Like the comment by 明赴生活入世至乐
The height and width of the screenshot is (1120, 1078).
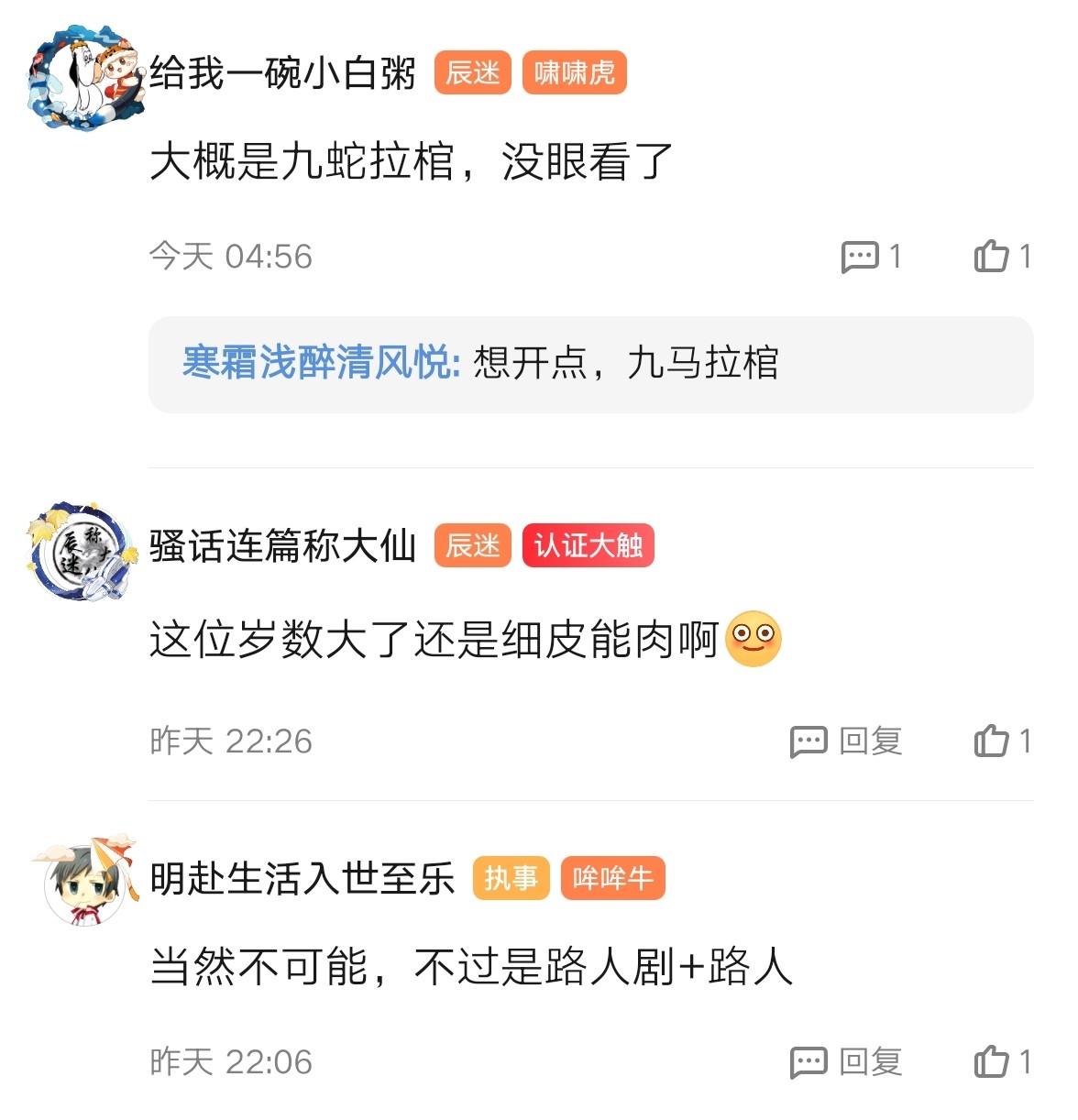click(x=1002, y=1062)
